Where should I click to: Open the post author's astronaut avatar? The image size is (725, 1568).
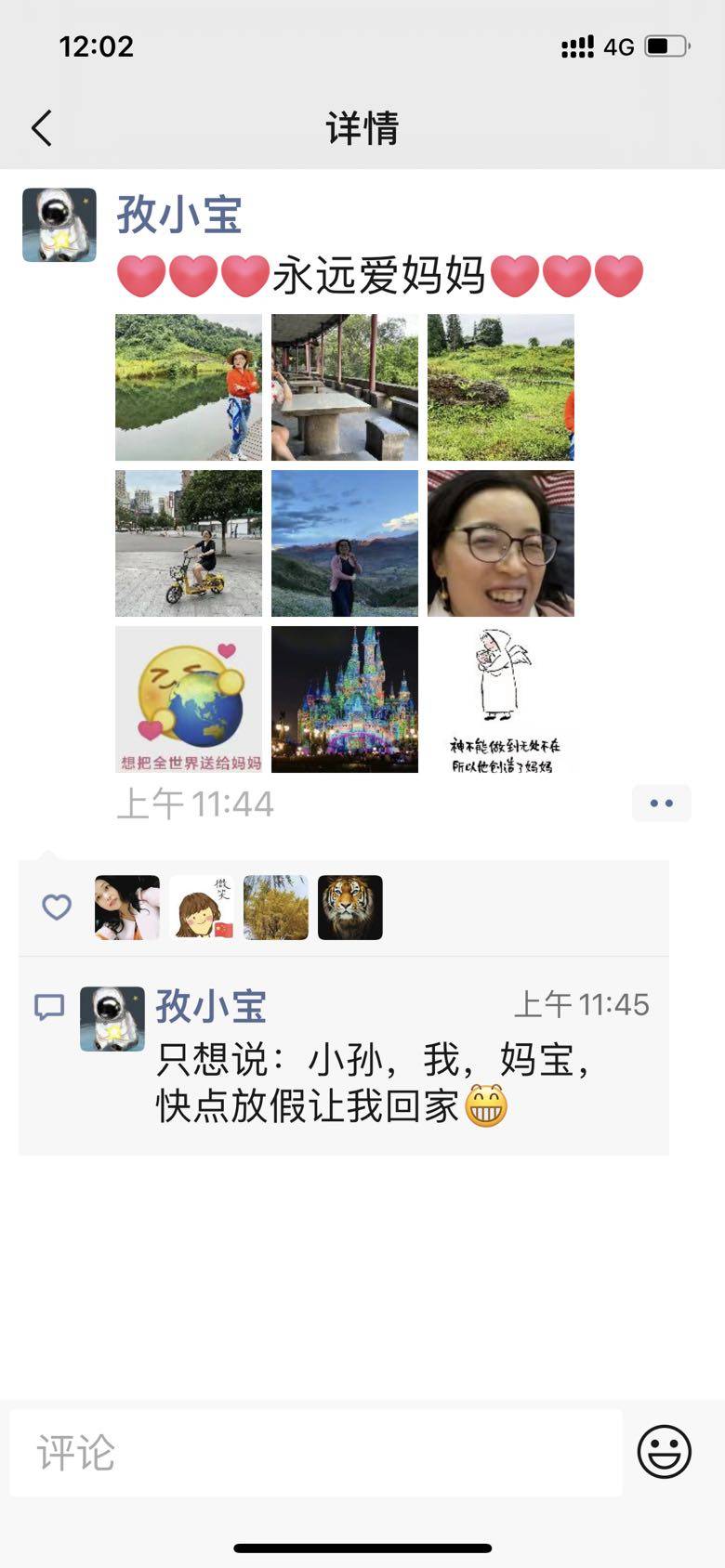(x=59, y=225)
